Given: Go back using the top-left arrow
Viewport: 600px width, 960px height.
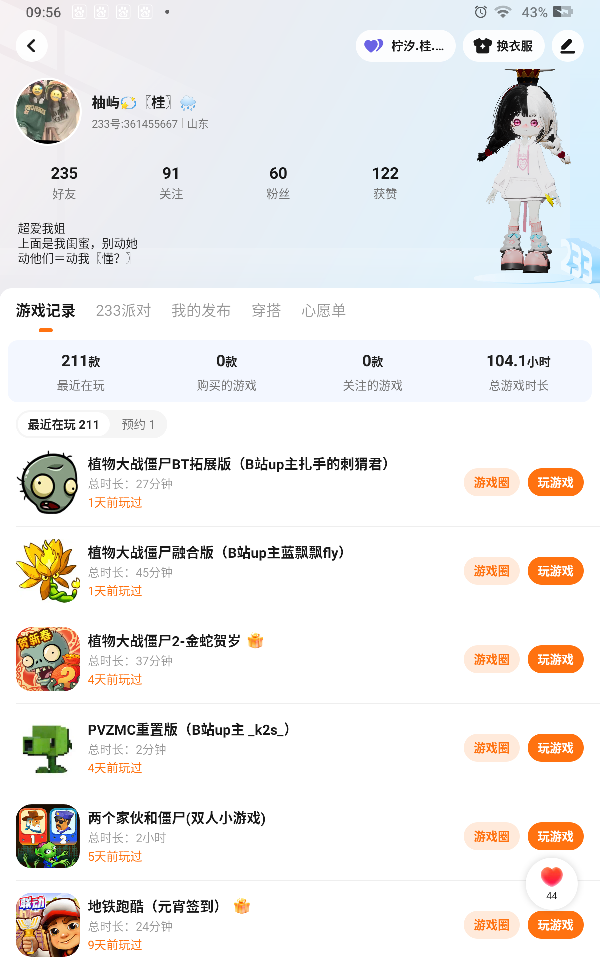Looking at the screenshot, I should tap(32, 46).
